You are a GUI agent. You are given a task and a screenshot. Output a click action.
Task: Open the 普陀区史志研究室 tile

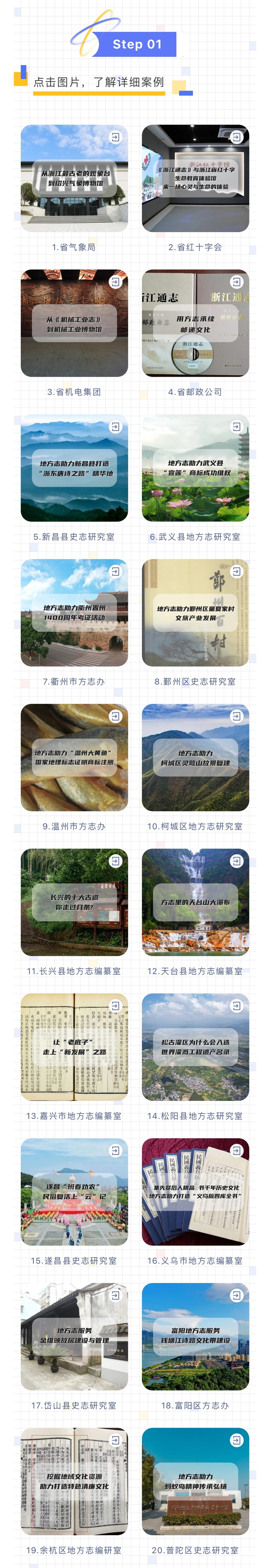[195, 1482]
